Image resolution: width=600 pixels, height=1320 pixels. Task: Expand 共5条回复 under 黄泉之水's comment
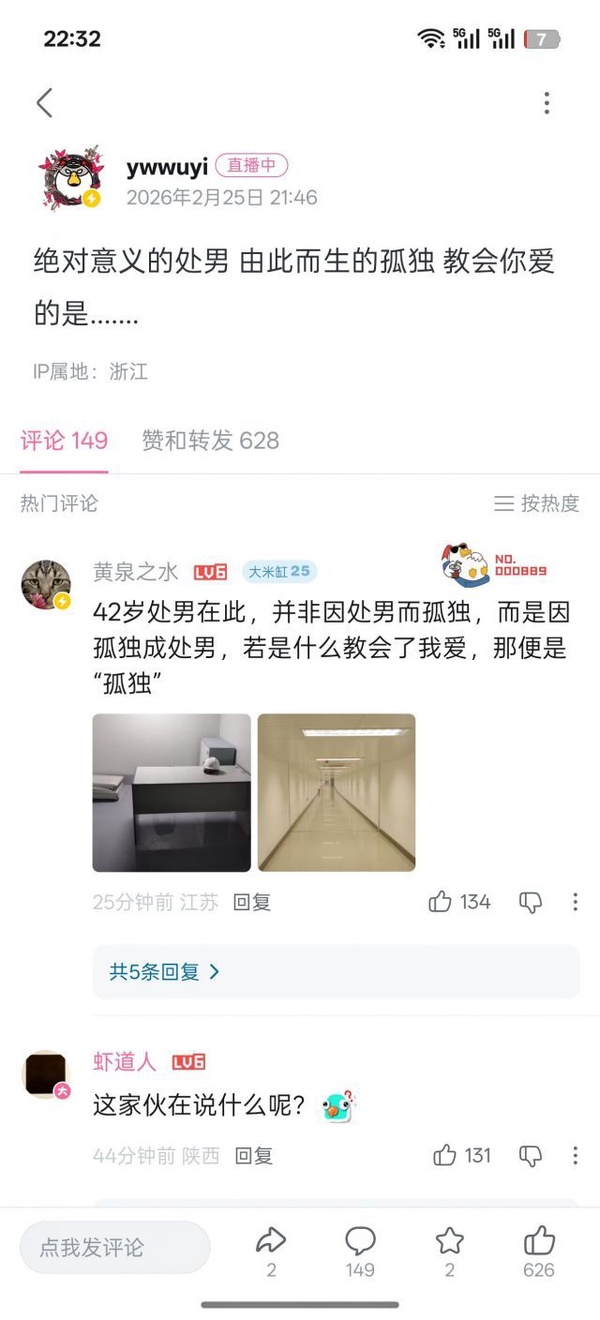(x=164, y=971)
